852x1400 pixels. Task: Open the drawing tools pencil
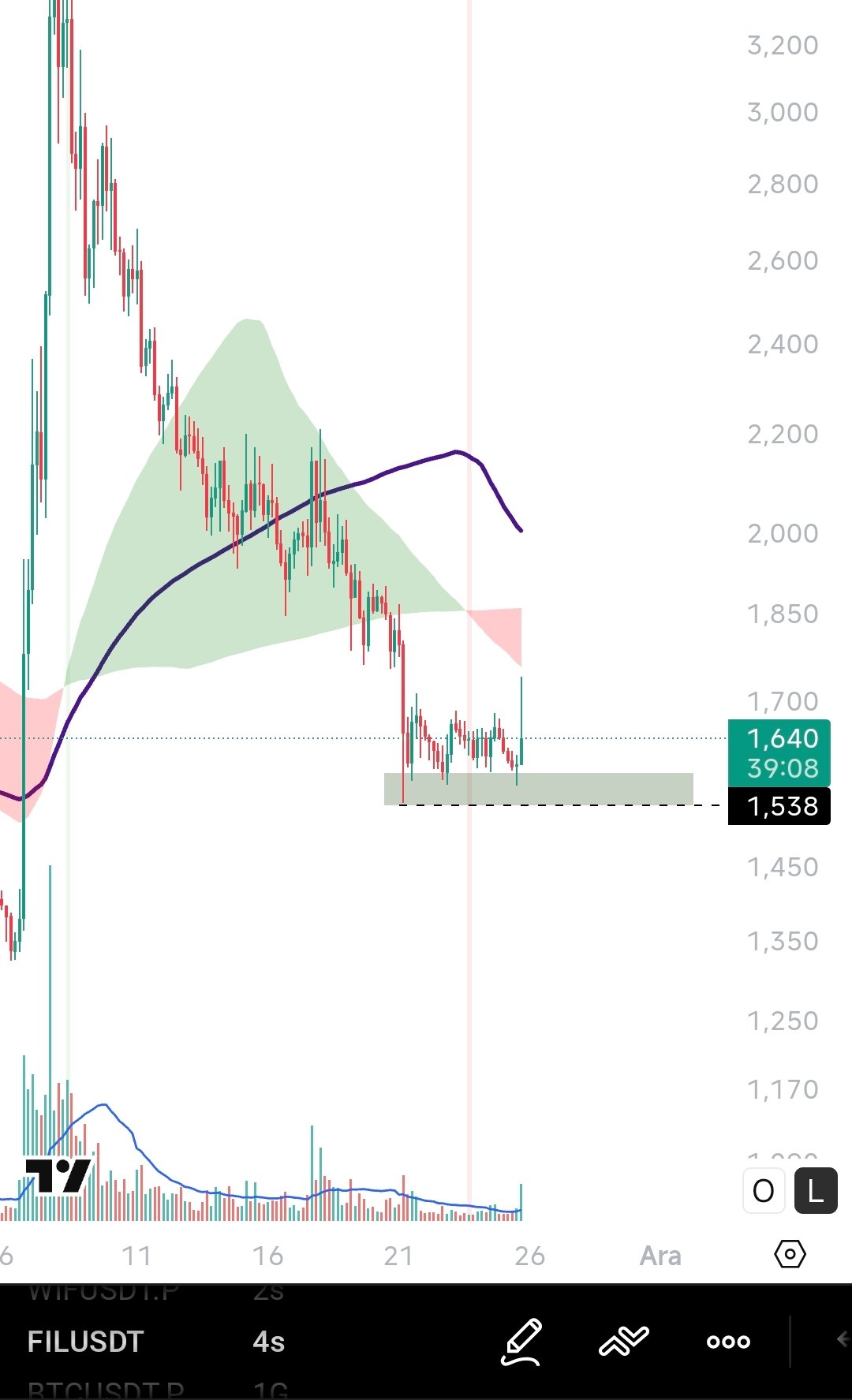tap(521, 1341)
